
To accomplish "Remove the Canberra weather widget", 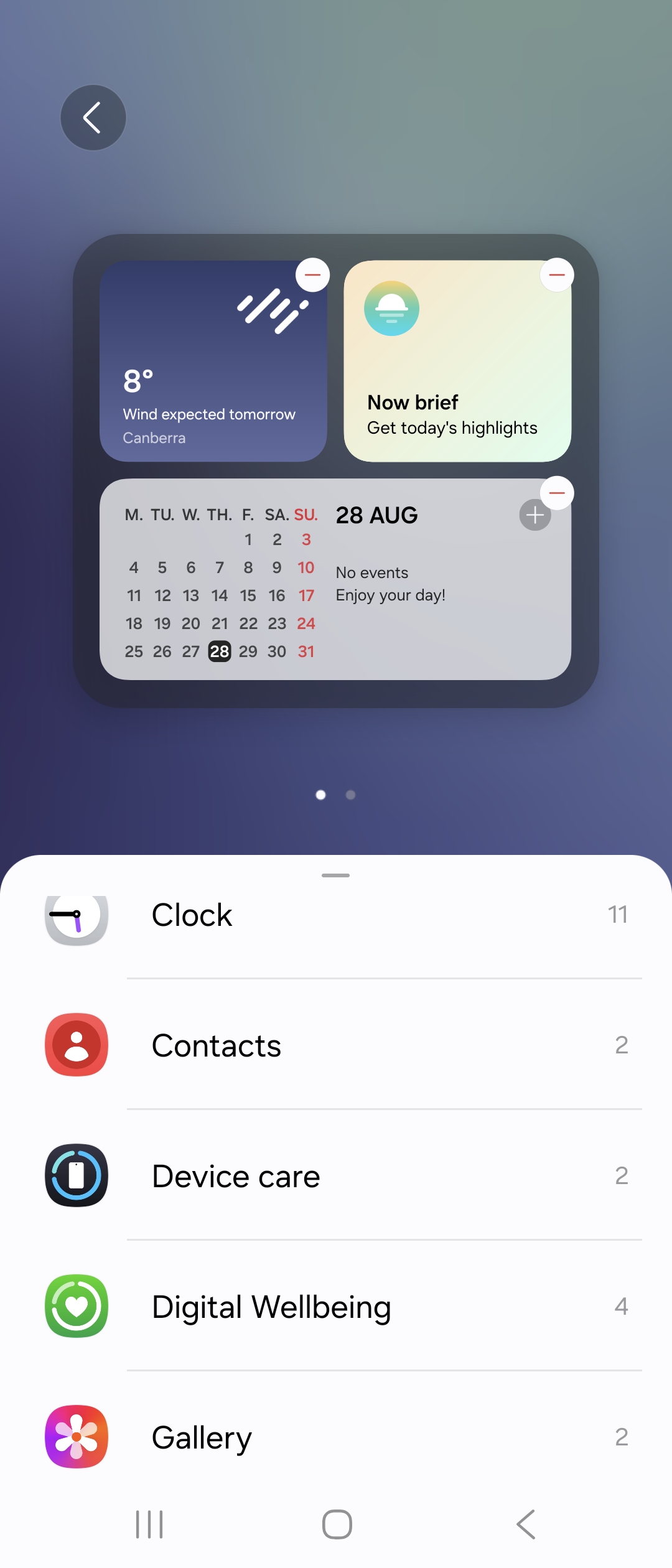I will [312, 275].
